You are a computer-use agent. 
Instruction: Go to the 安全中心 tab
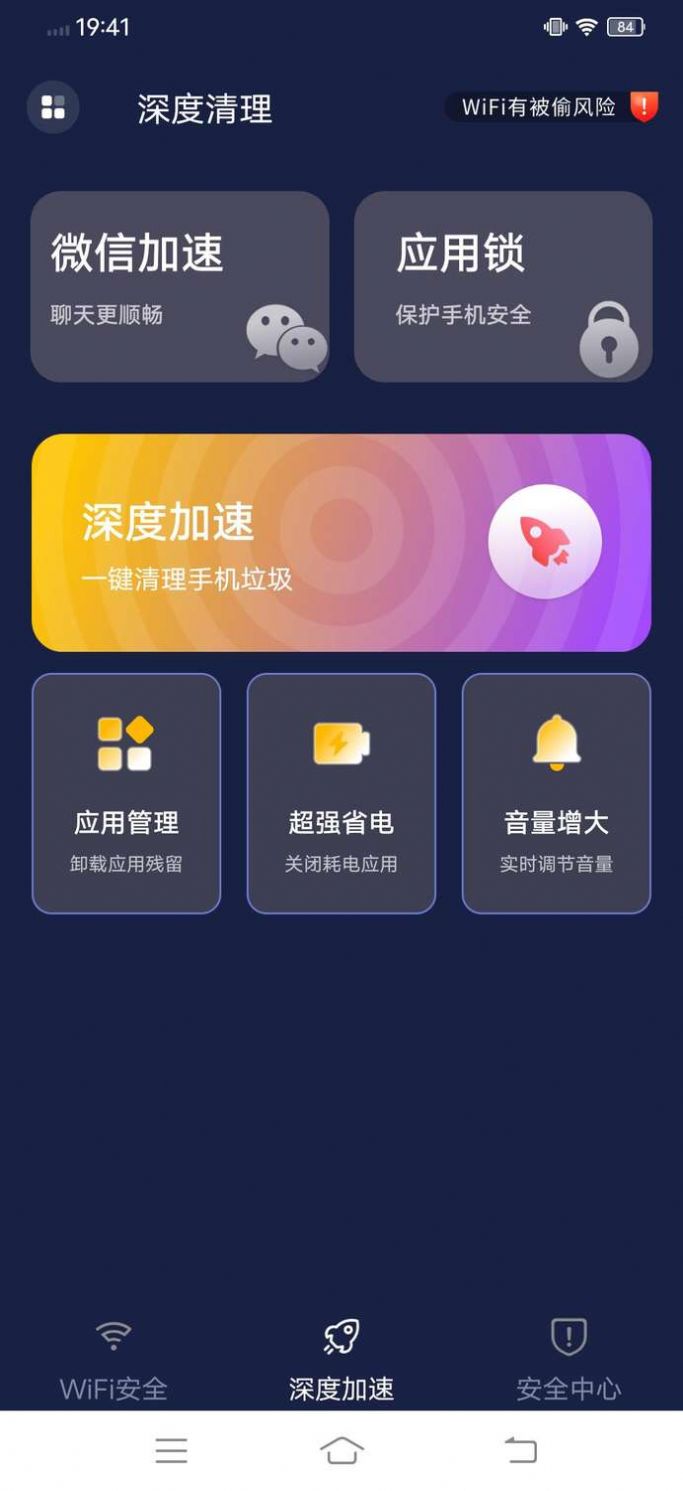tap(568, 1360)
